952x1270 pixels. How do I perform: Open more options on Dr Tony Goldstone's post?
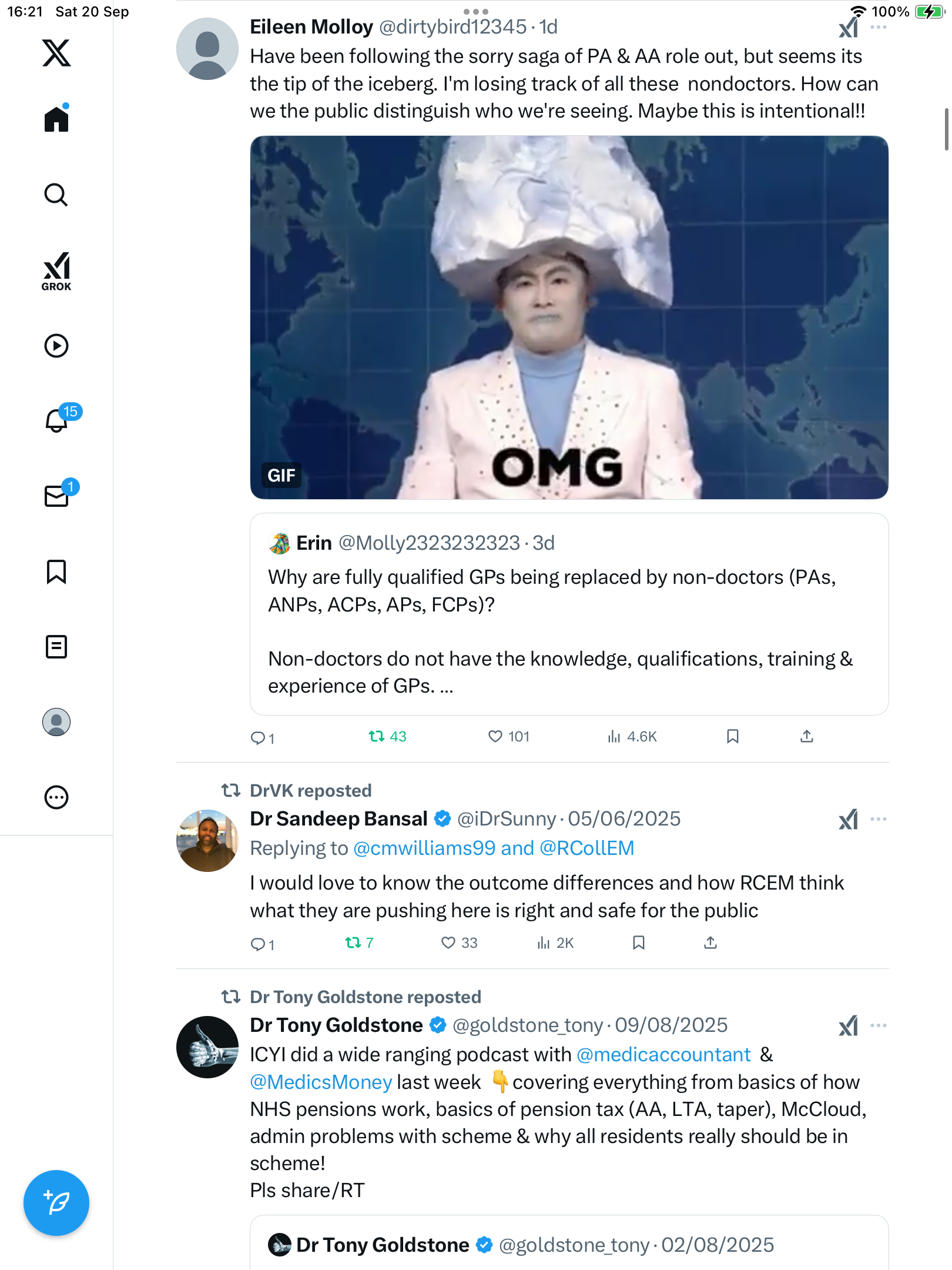coord(878,1025)
